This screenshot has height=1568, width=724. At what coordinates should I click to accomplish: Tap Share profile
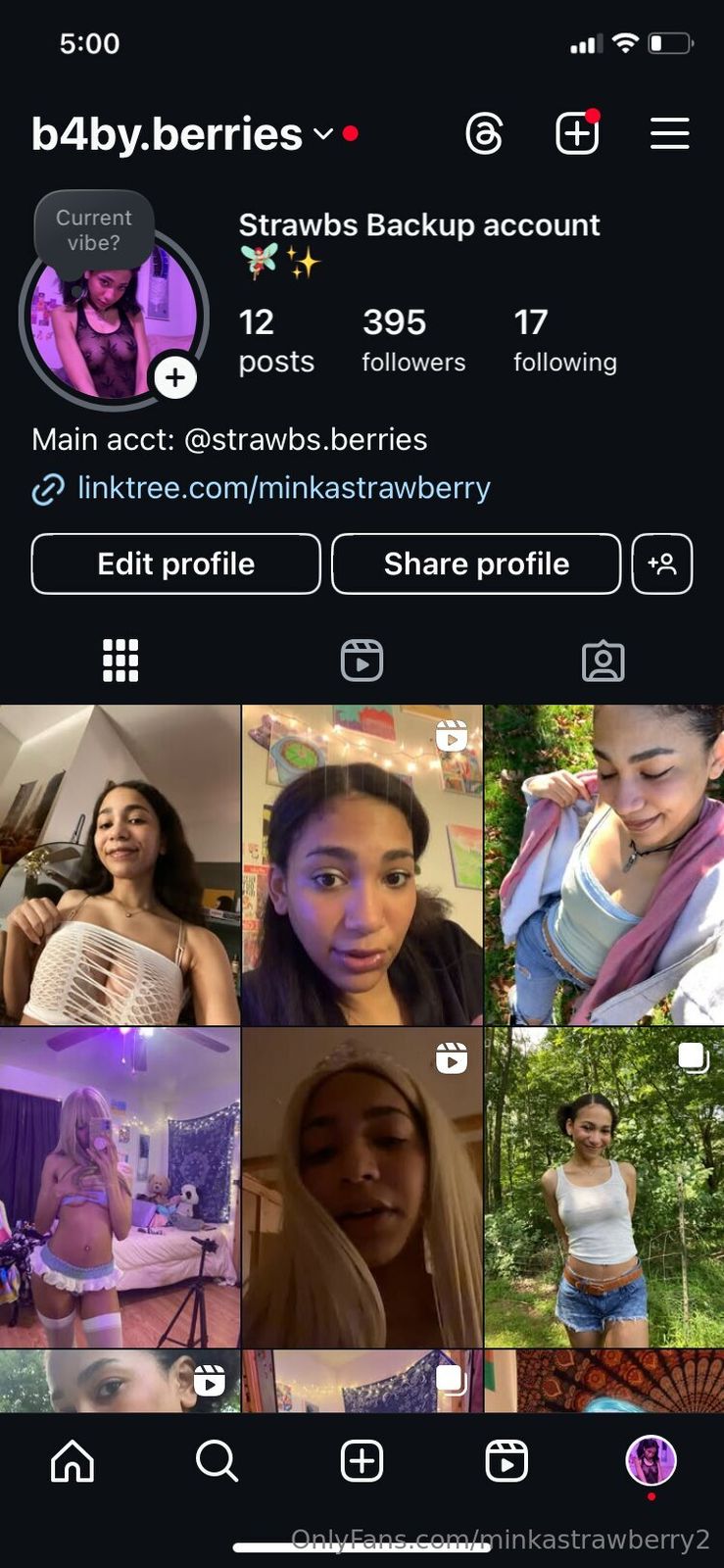coord(476,564)
